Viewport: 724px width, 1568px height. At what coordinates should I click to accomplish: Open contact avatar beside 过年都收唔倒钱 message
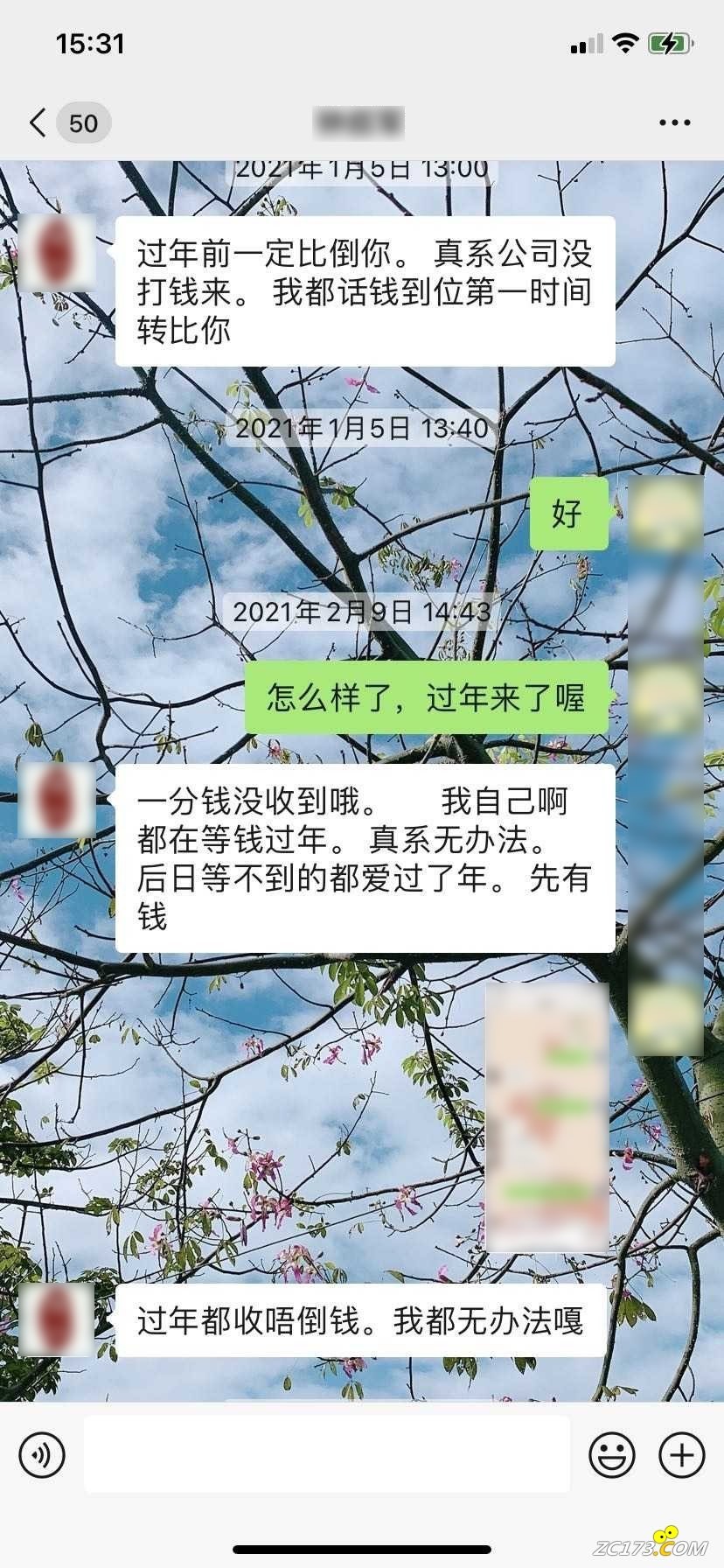coord(57,1319)
